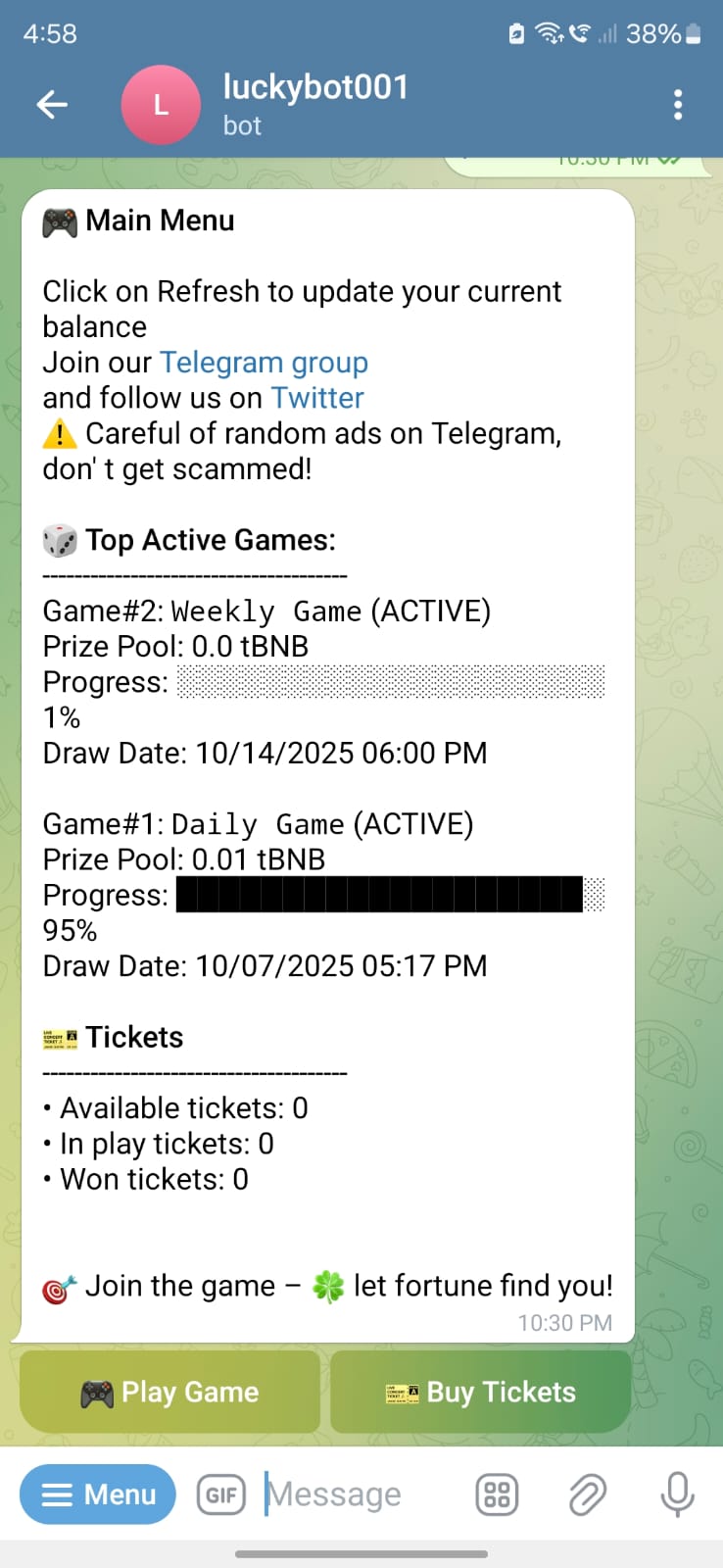
Task: Attach a file with the paperclip
Action: point(587,1494)
